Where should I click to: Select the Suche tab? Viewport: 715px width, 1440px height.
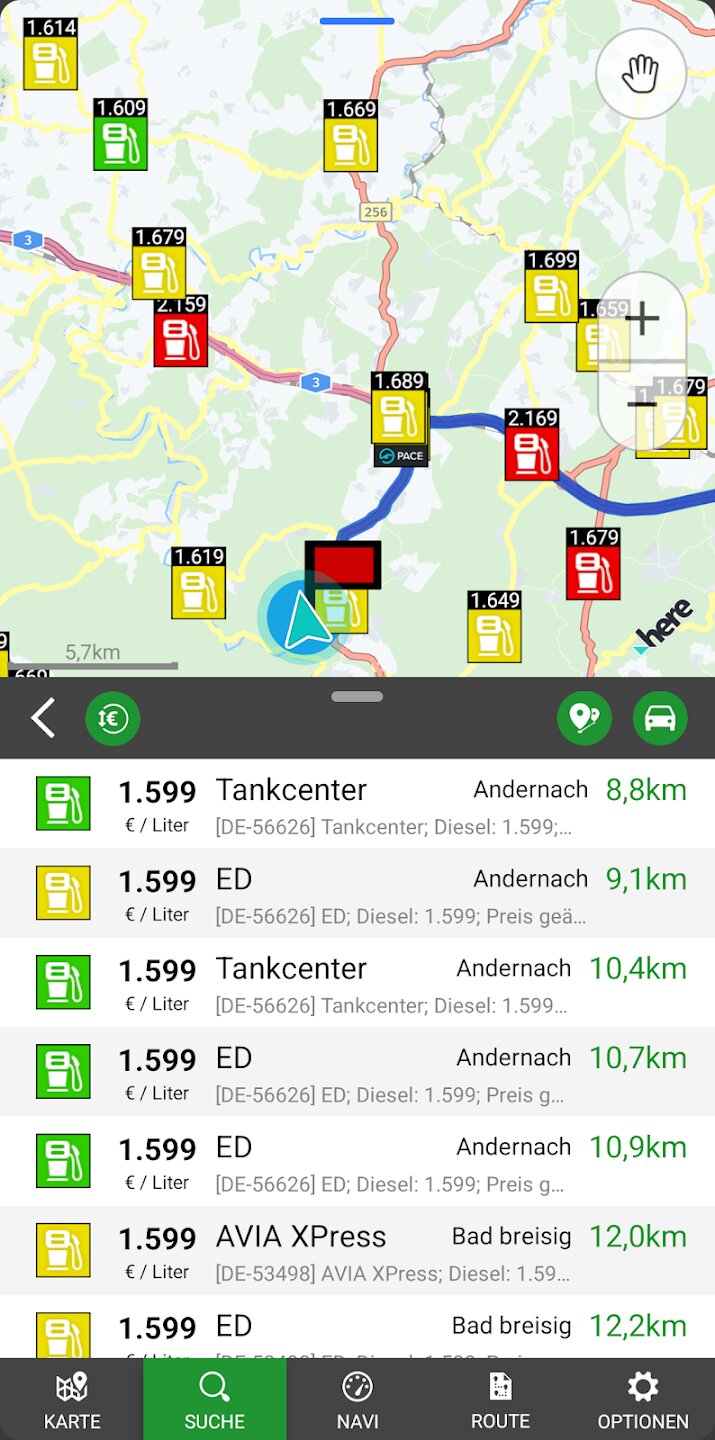(215, 1400)
